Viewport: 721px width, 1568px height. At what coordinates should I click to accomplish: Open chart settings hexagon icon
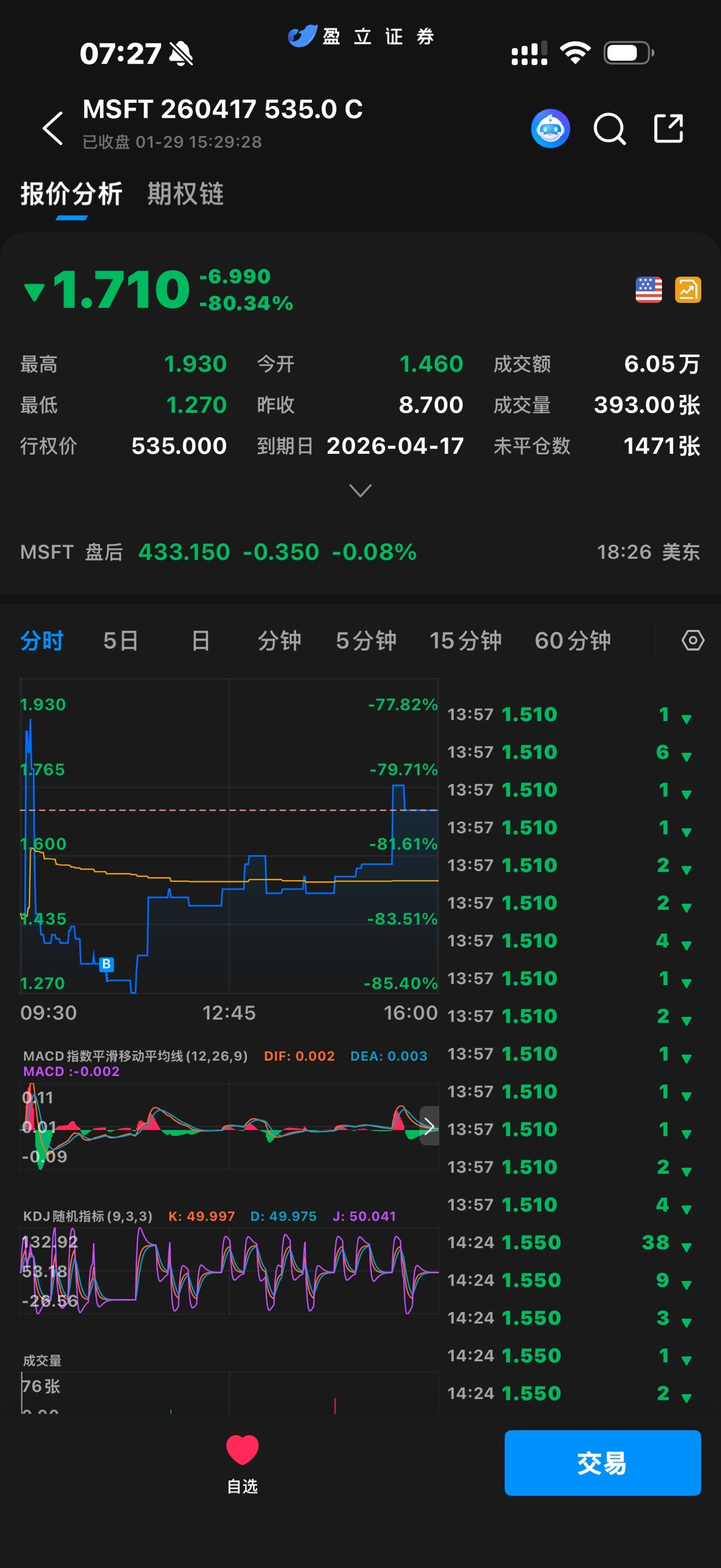(692, 640)
